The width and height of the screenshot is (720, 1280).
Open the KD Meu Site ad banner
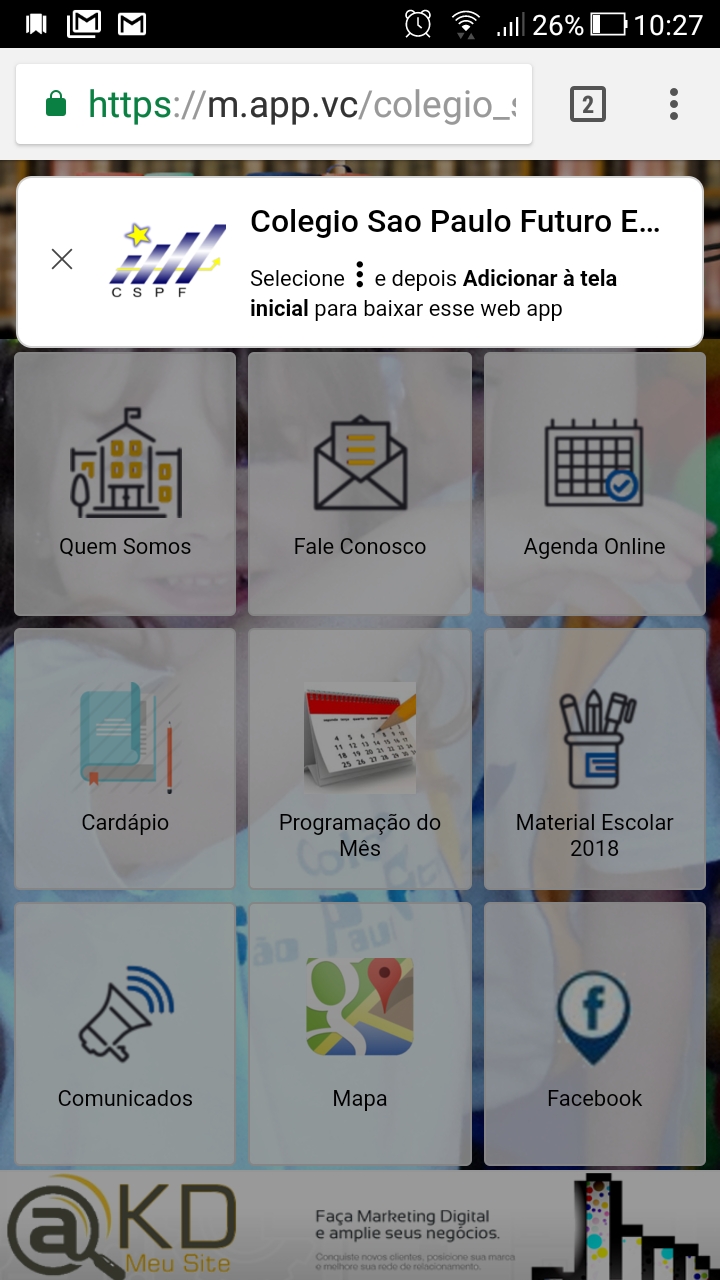360,1226
